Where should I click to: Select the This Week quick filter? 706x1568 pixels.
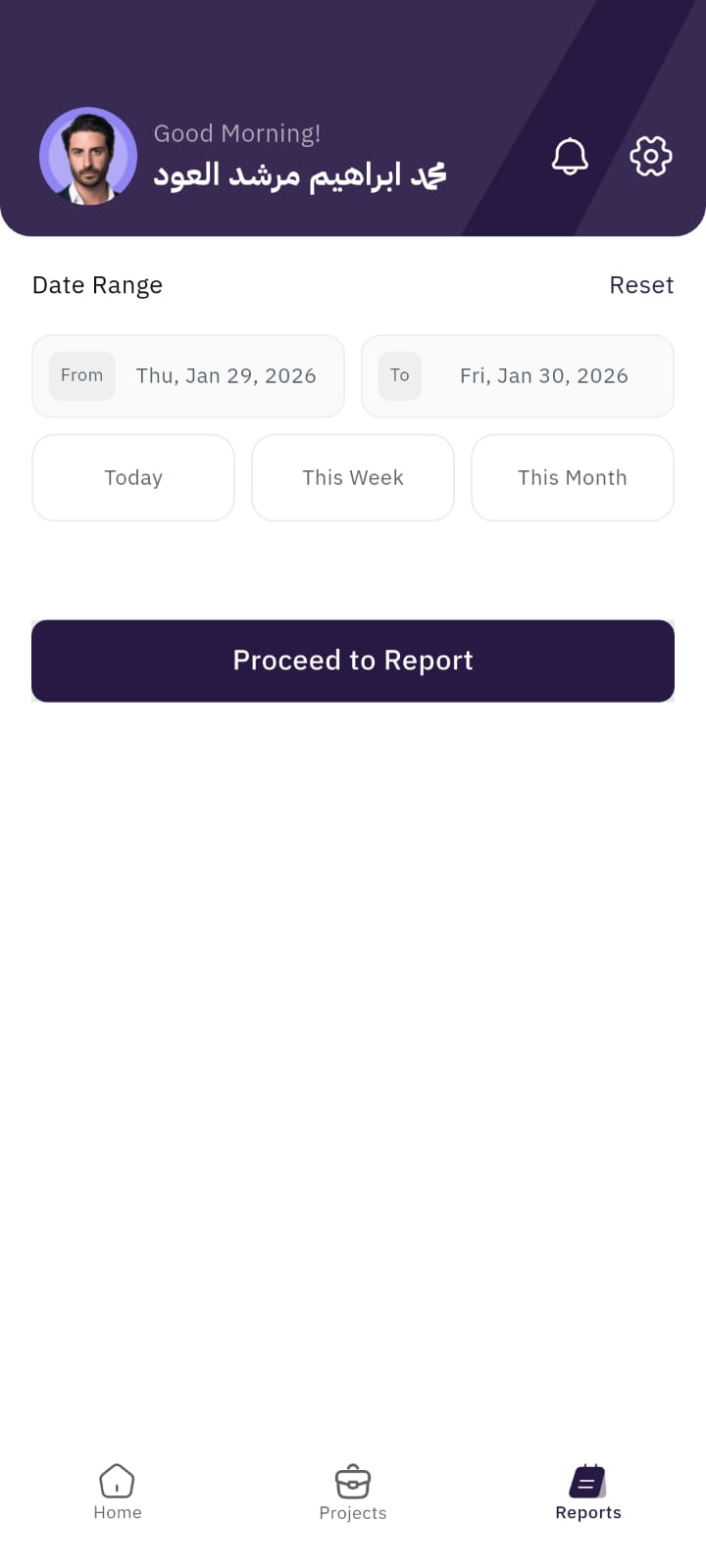tap(352, 477)
